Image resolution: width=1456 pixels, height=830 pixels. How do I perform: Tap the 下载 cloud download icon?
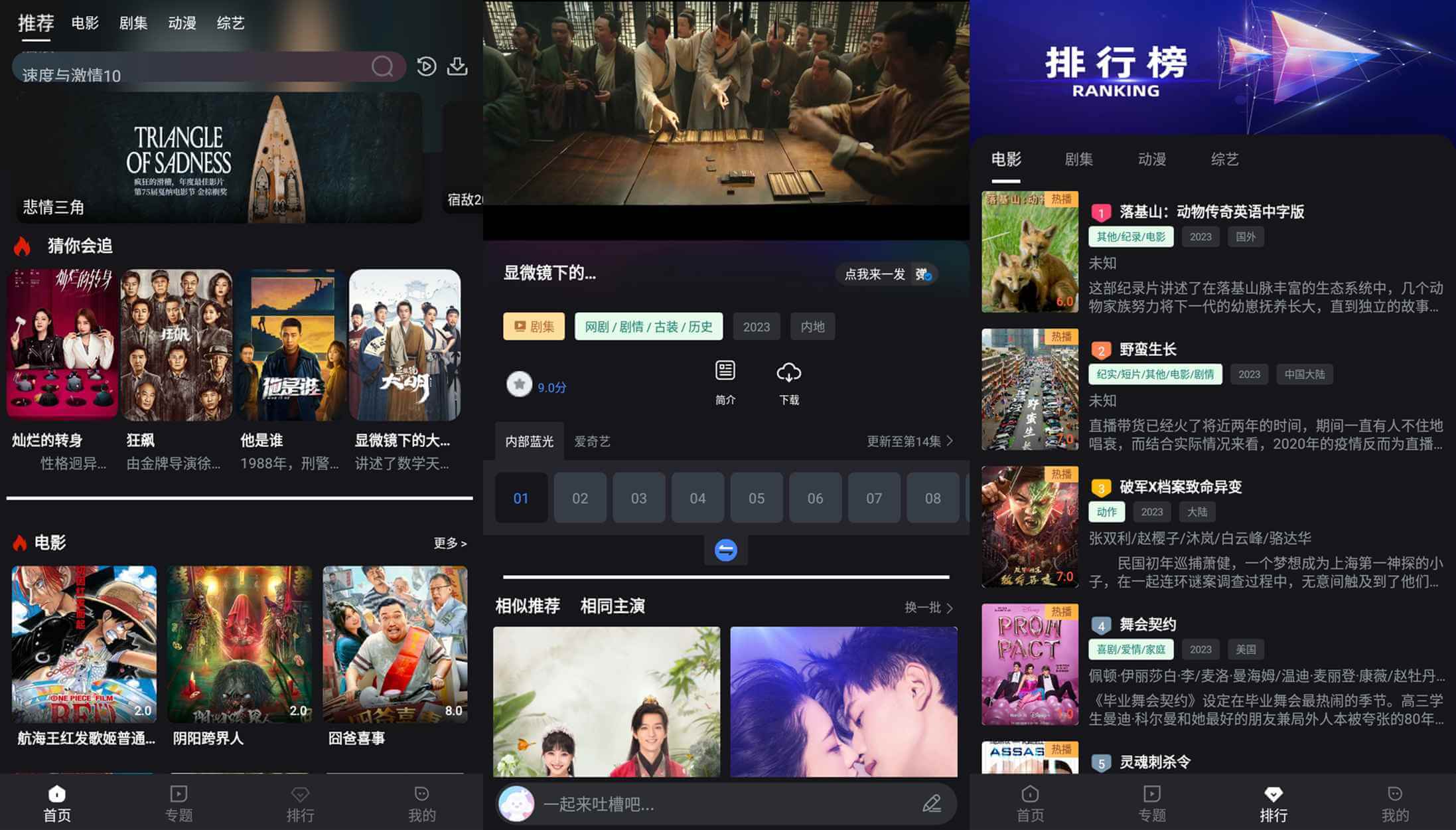pyautogui.click(x=788, y=382)
